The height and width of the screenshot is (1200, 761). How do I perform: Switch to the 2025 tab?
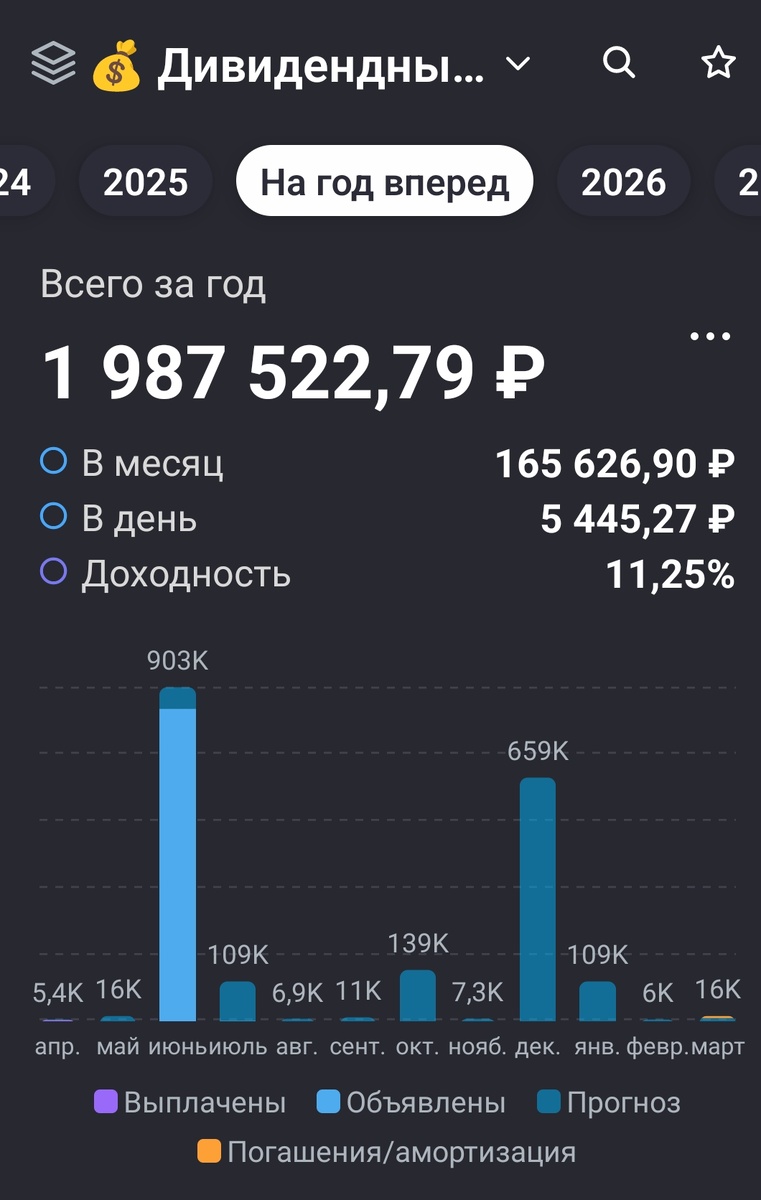click(x=146, y=181)
